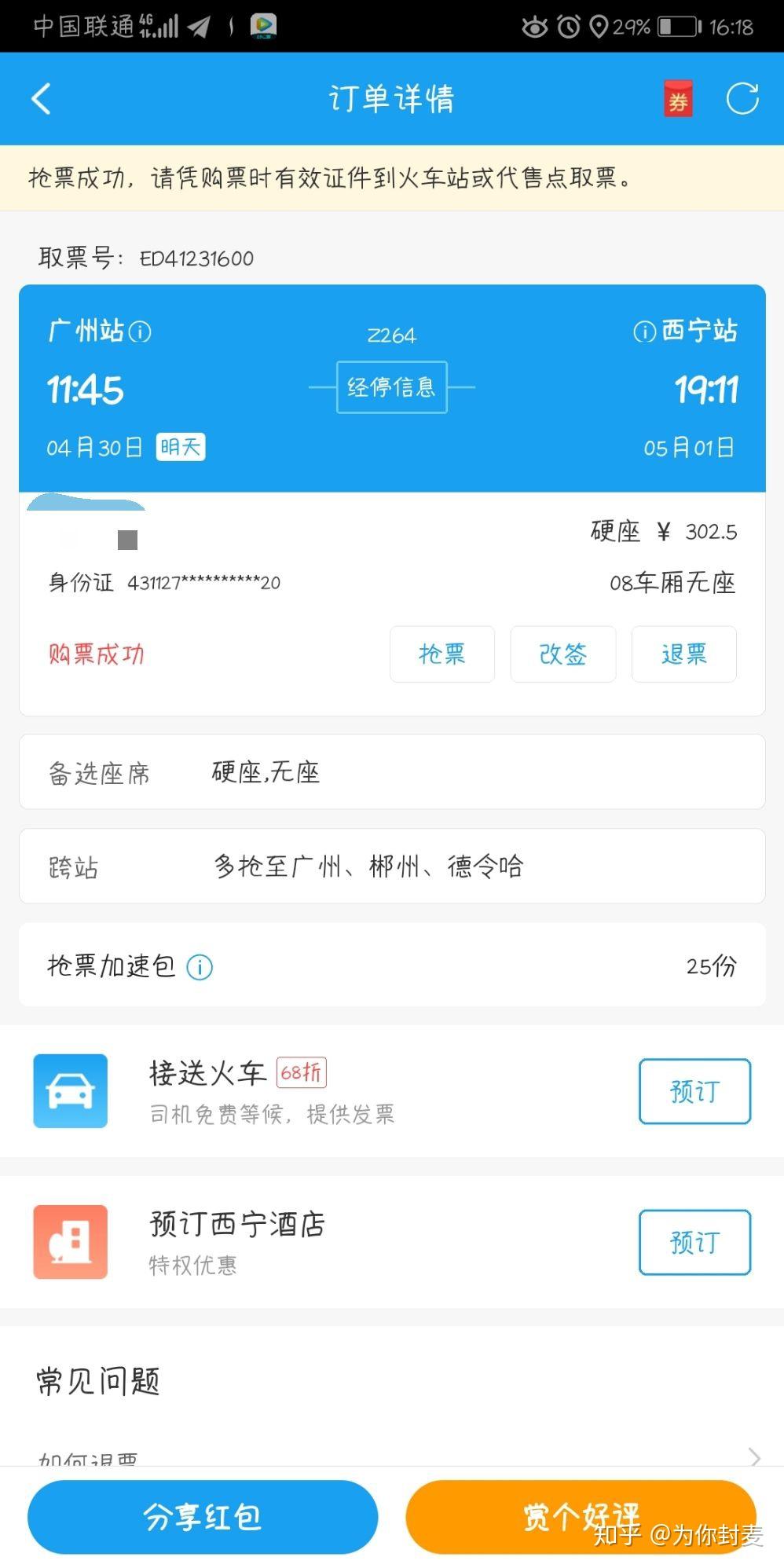784x1568 pixels.
Task: Book a hotel via 预订西宁酒店
Action: pyautogui.click(x=694, y=1242)
